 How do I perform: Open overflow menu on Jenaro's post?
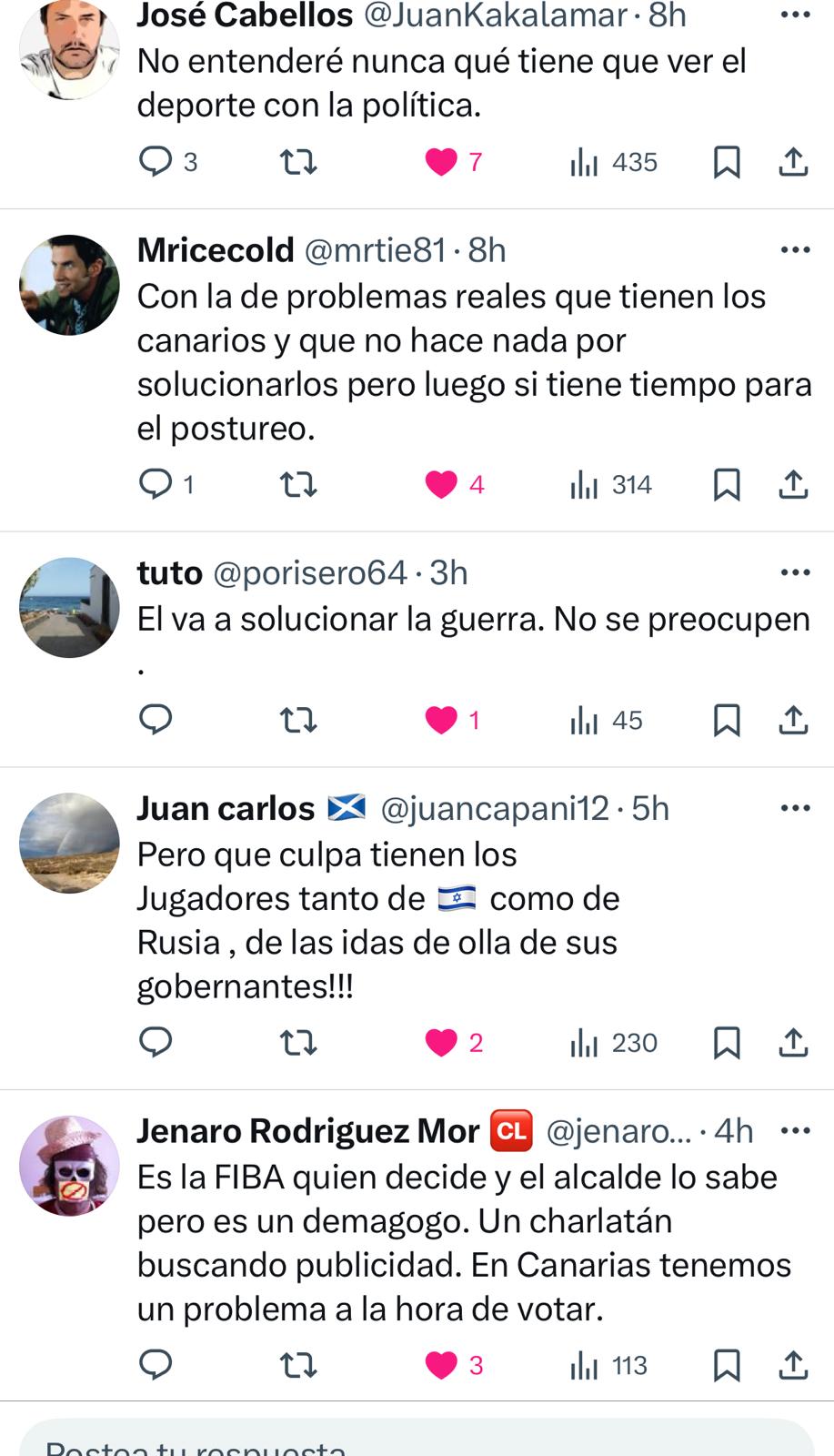[795, 1131]
